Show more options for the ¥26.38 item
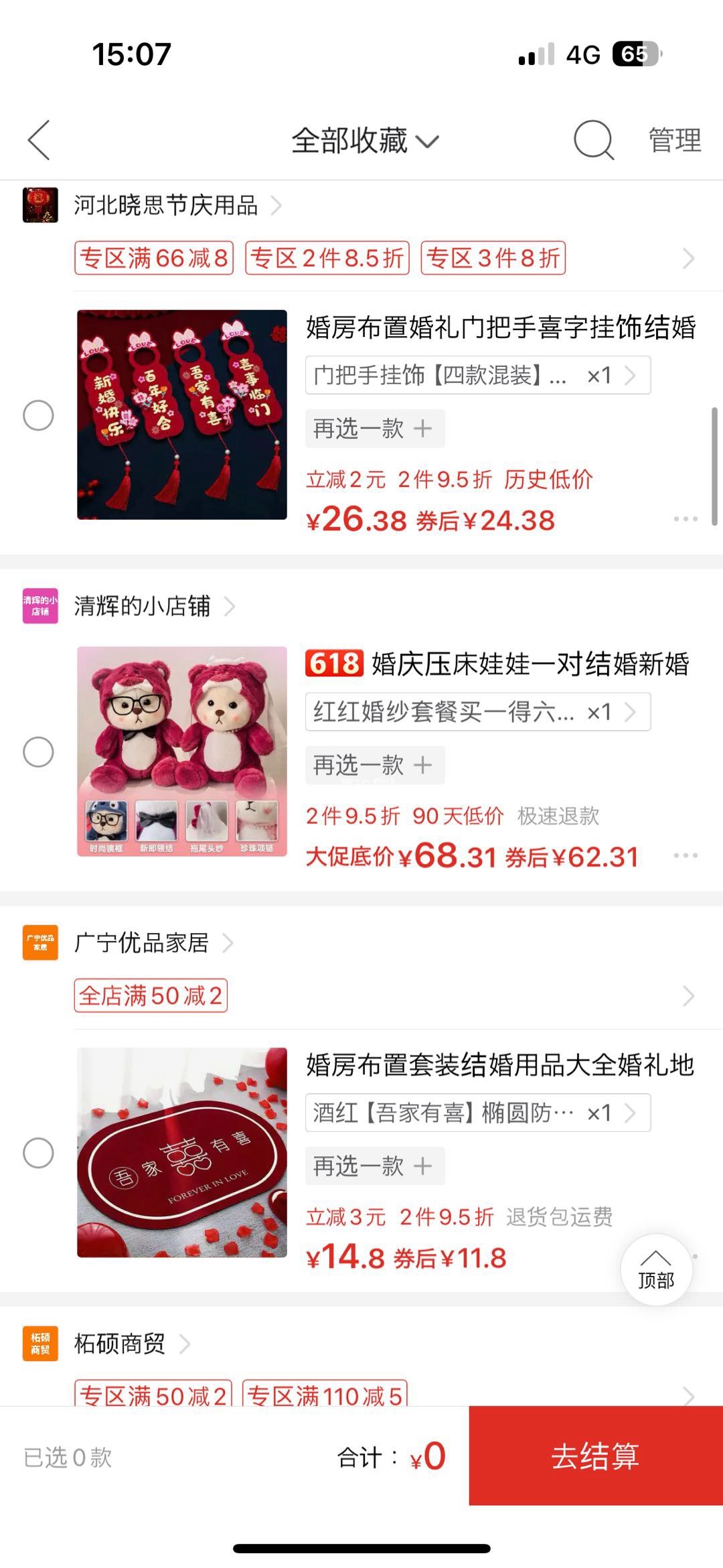 tap(686, 519)
